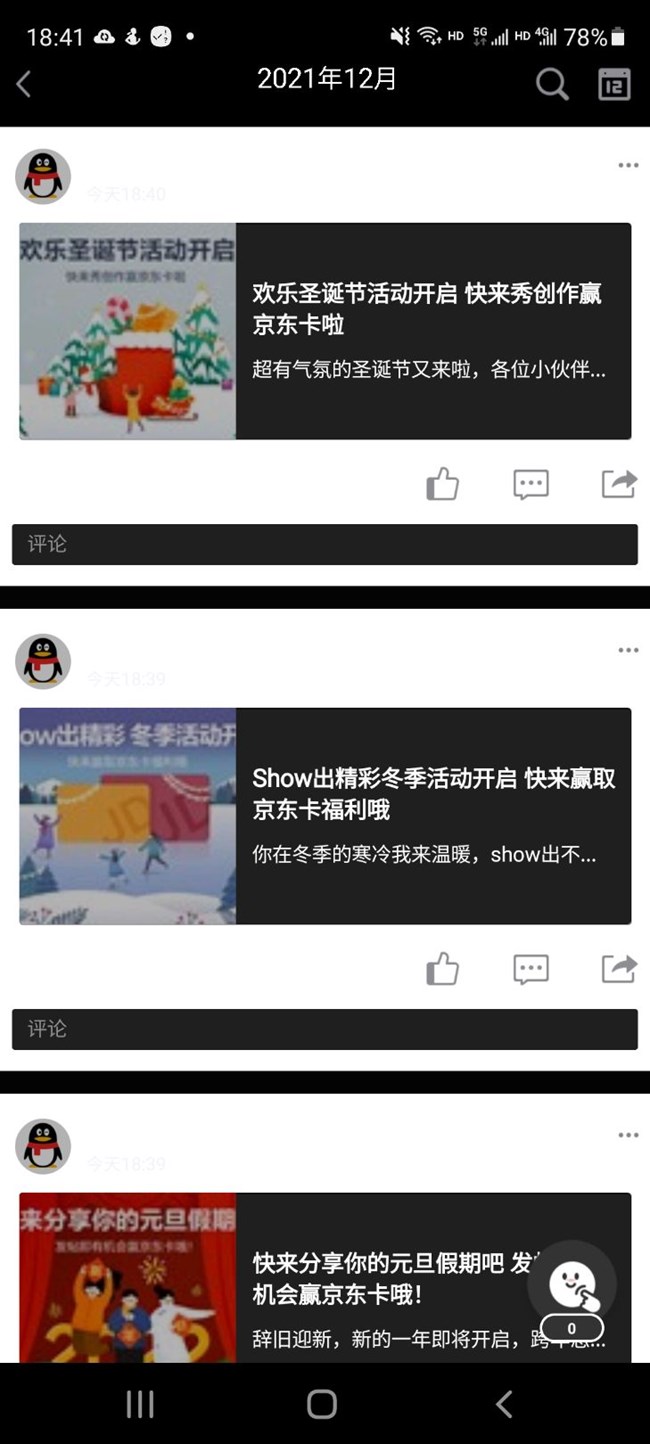
Task: Open the 欢乐圣诞节活动开启 post card
Action: 325,331
